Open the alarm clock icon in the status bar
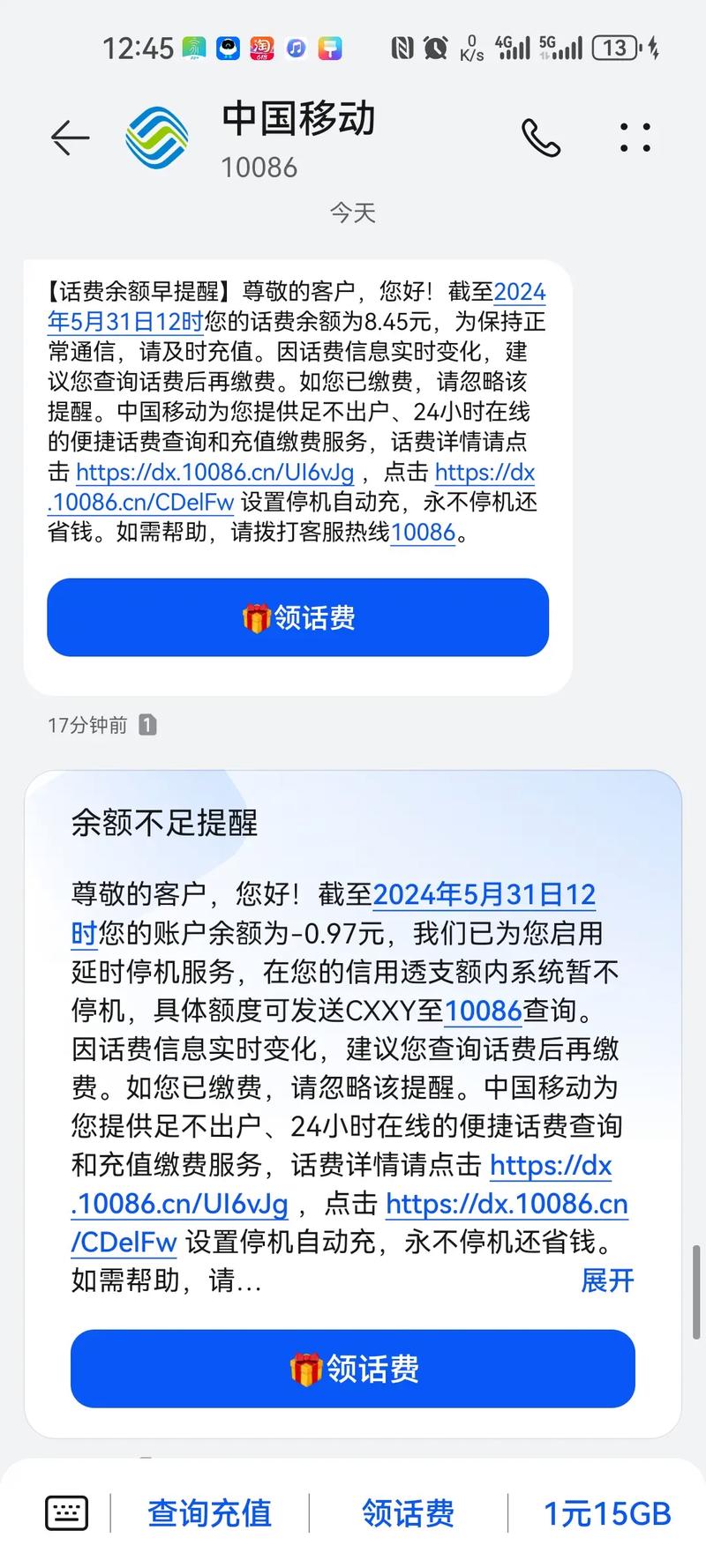 435,49
